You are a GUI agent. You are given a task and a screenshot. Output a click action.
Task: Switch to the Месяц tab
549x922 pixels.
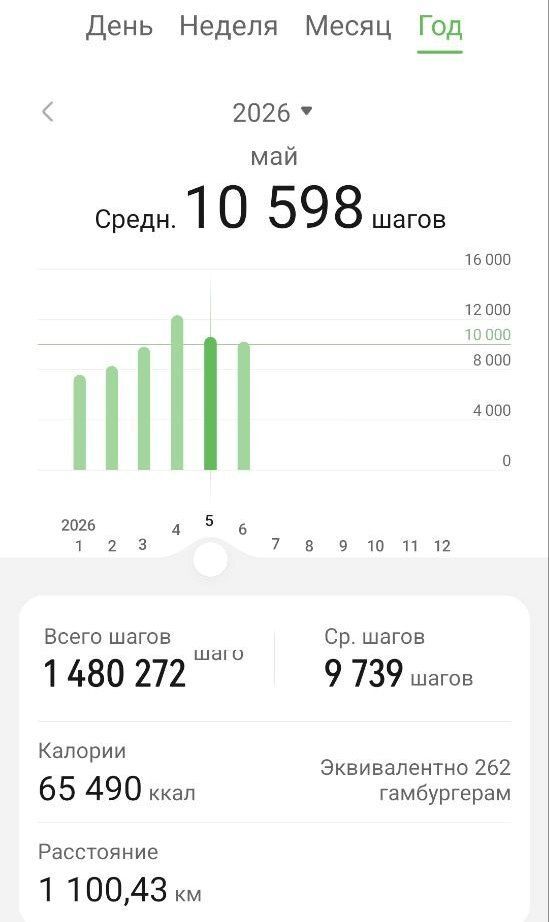pos(348,26)
